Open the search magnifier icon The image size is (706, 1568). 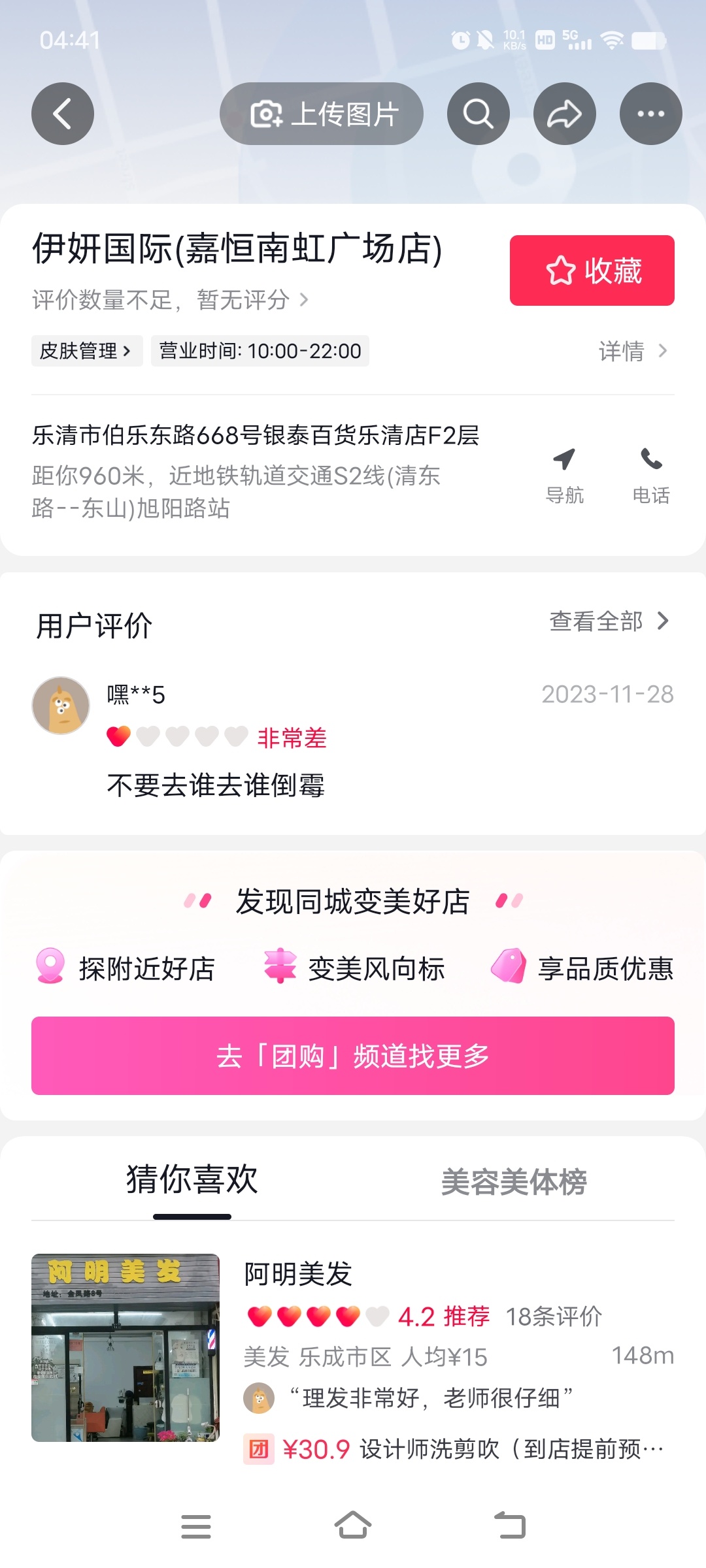click(x=479, y=114)
